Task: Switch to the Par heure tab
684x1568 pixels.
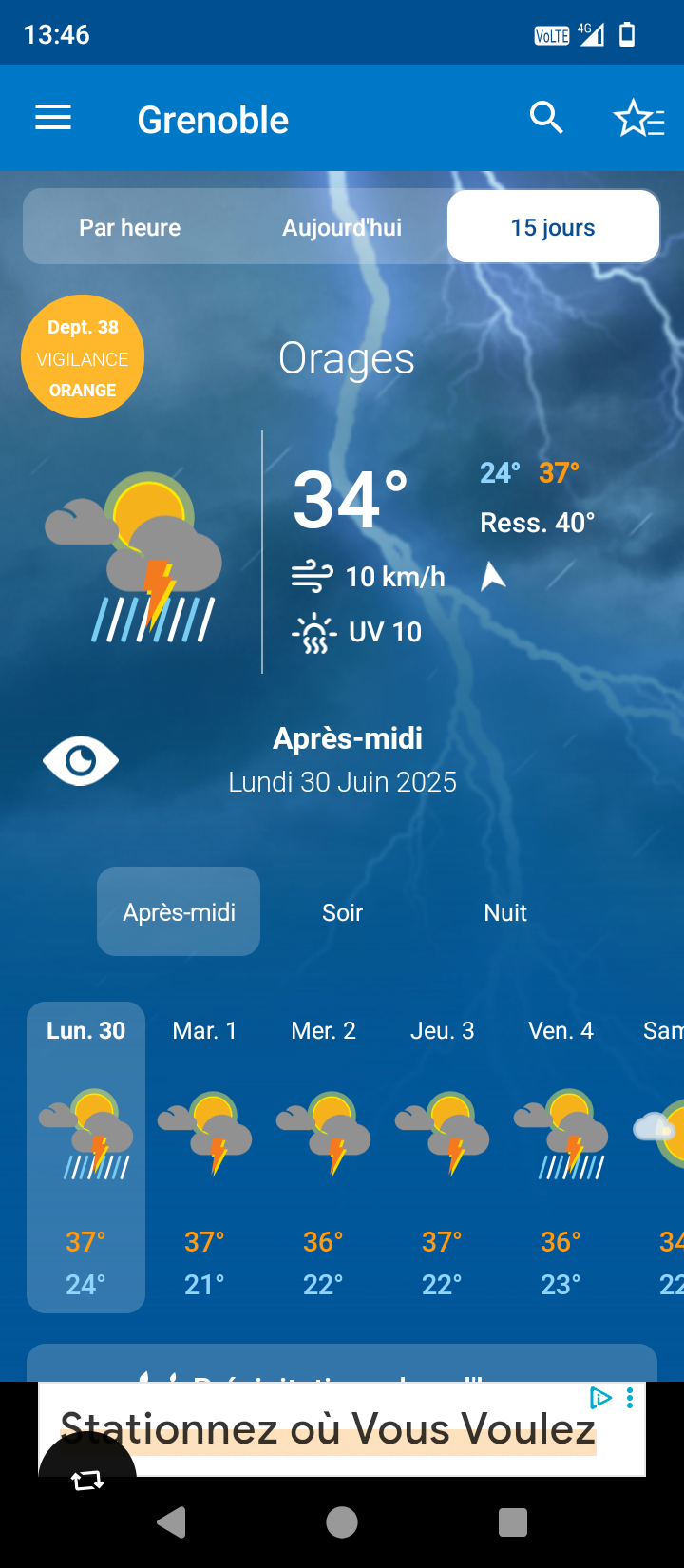Action: point(130,227)
